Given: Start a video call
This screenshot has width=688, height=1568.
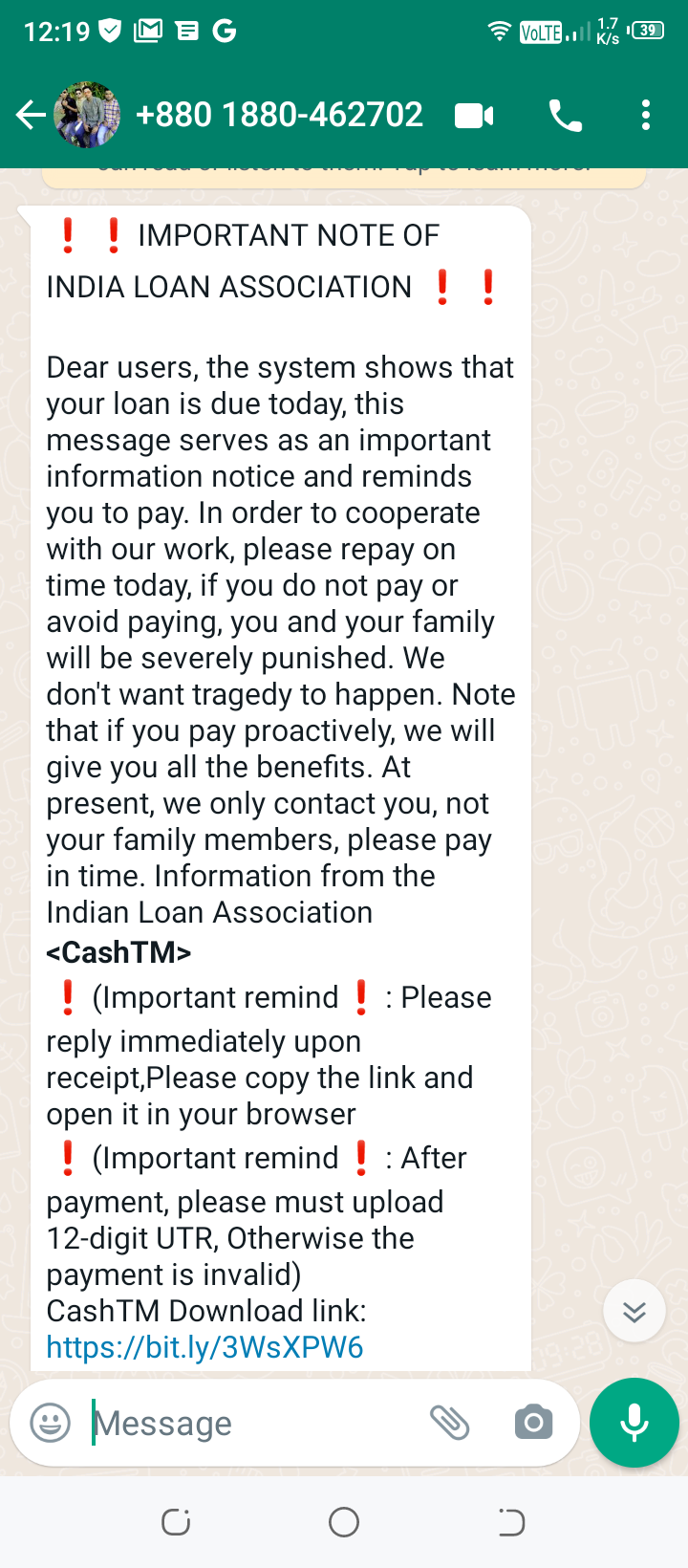Looking at the screenshot, I should point(474,116).
